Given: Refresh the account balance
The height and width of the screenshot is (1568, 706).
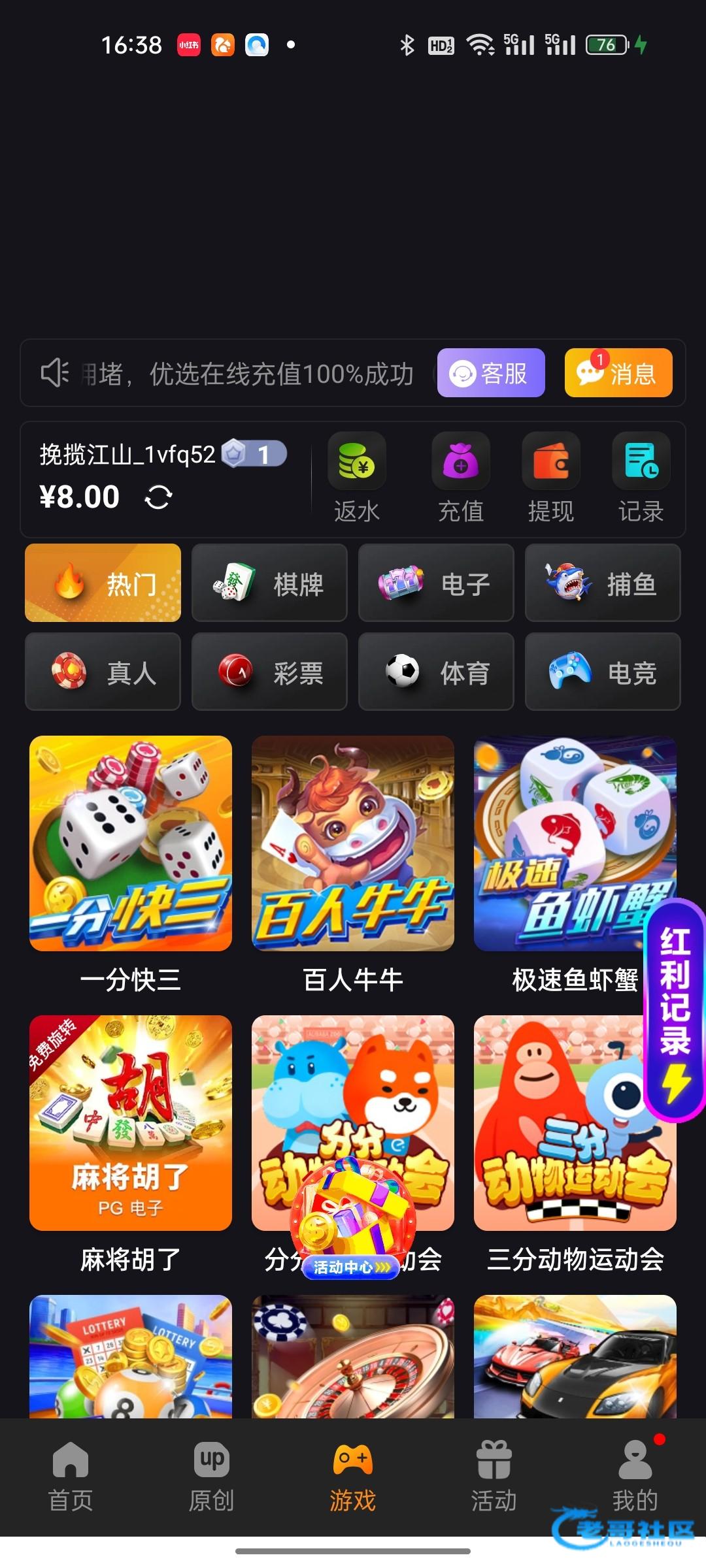Looking at the screenshot, I should (158, 497).
